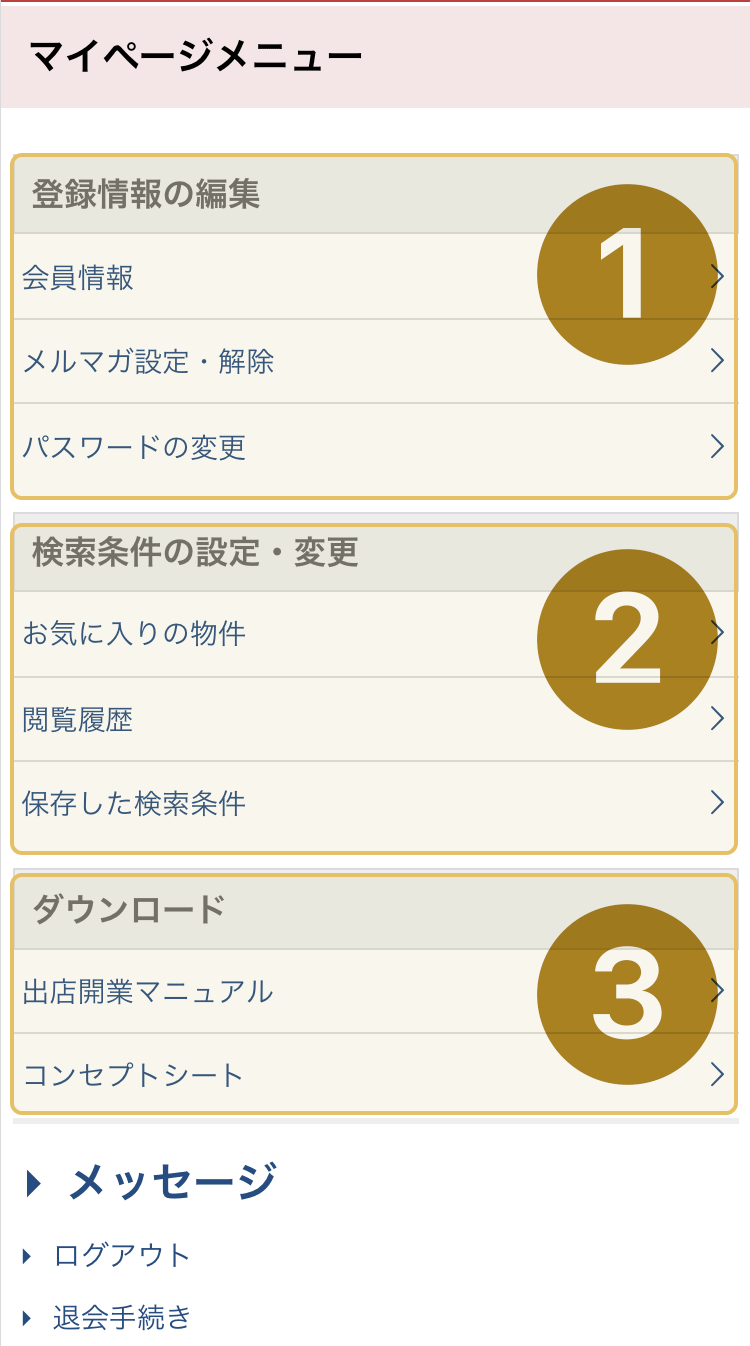Open 会員情報 member information
Screen dimensions: 750x1346
(78, 278)
